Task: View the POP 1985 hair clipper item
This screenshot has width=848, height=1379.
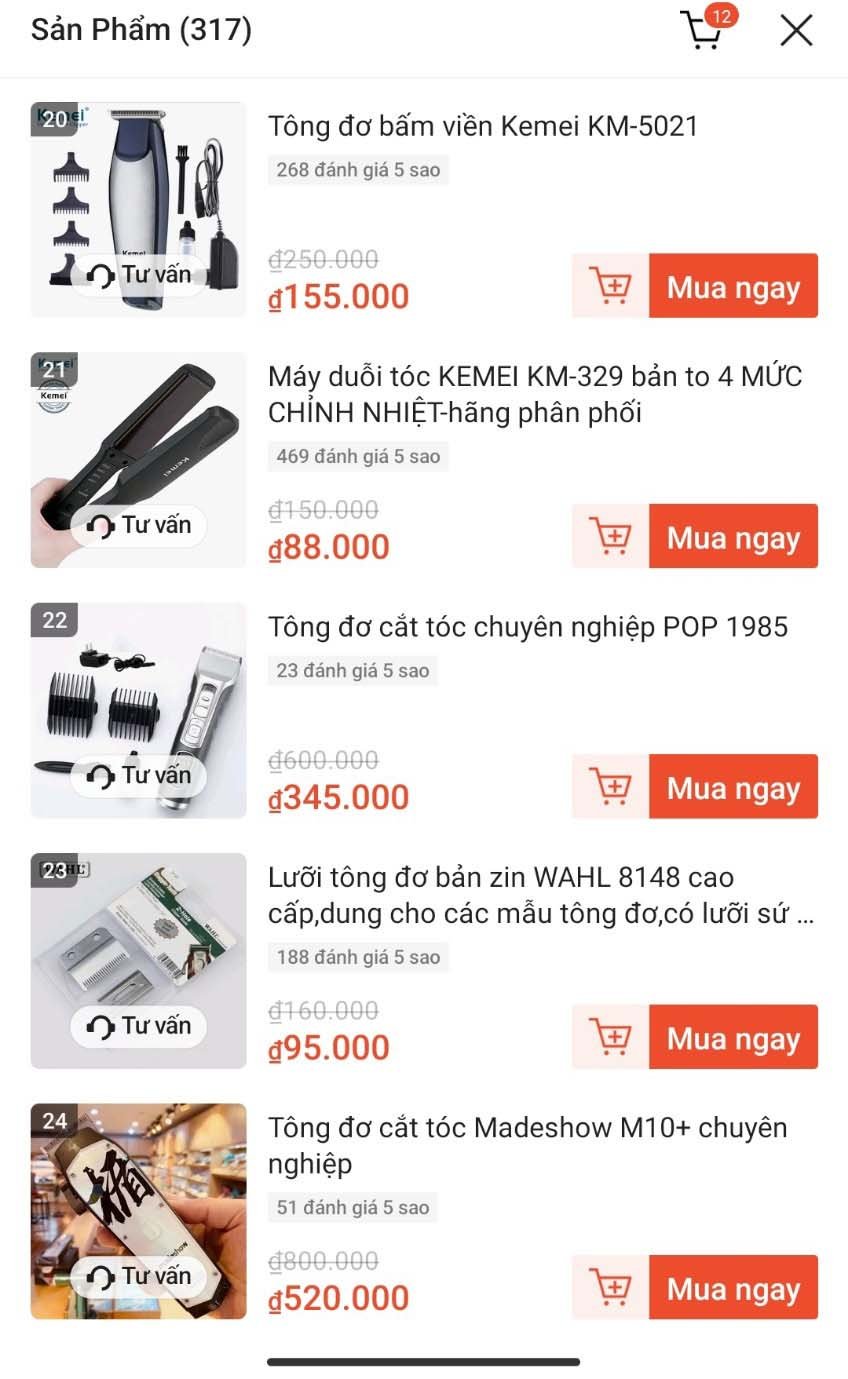Action: click(527, 627)
